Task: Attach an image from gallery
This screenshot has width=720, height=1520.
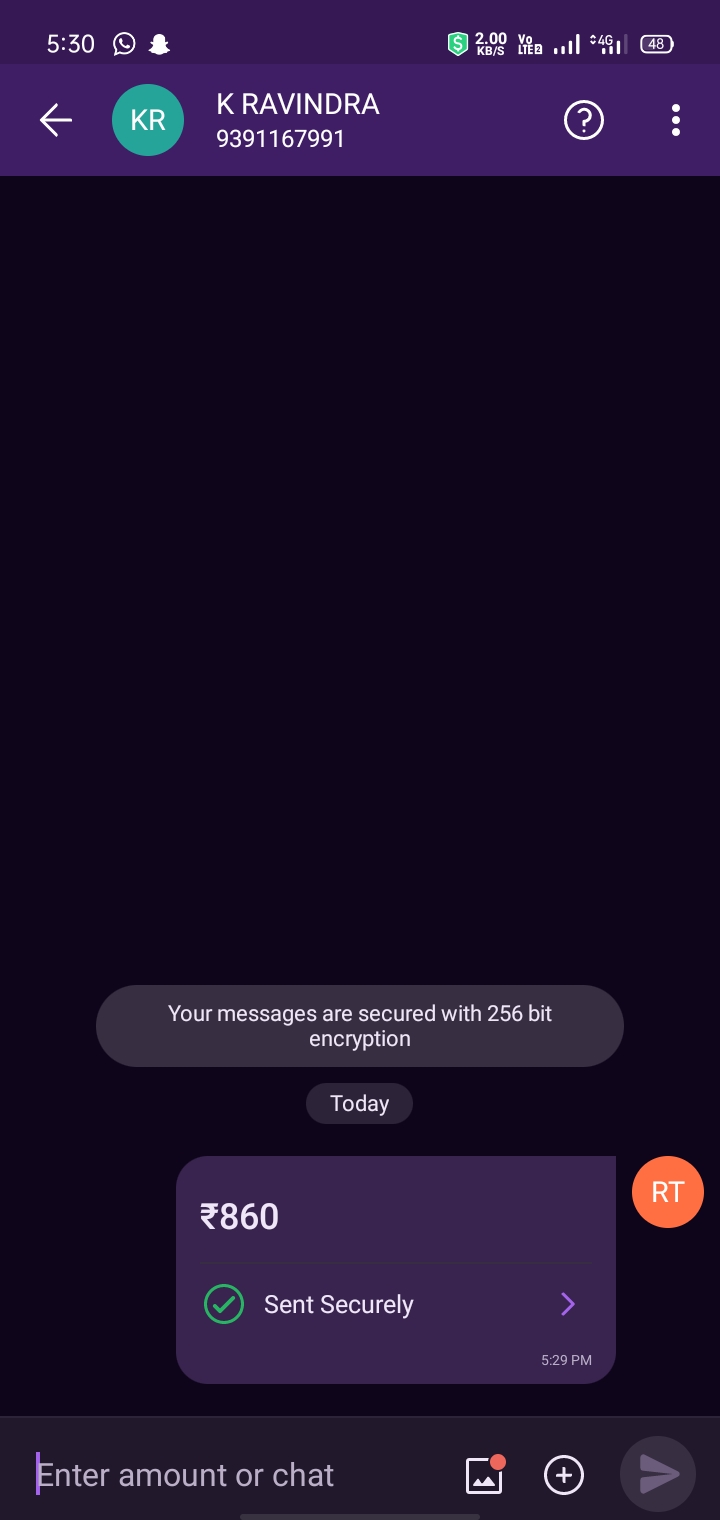Action: click(485, 1475)
